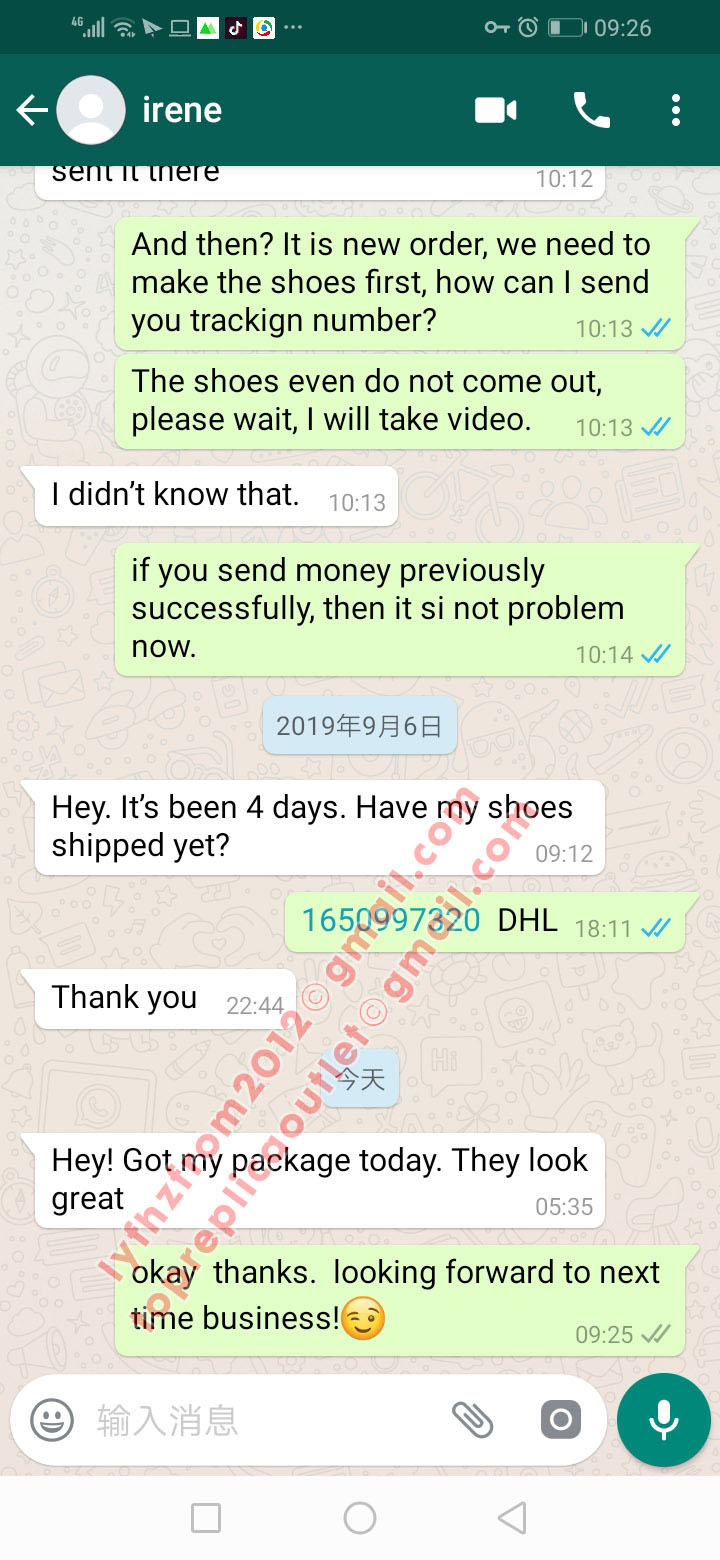Viewport: 720px width, 1560px height.
Task: Open the camera to send a photo
Action: coord(560,1420)
